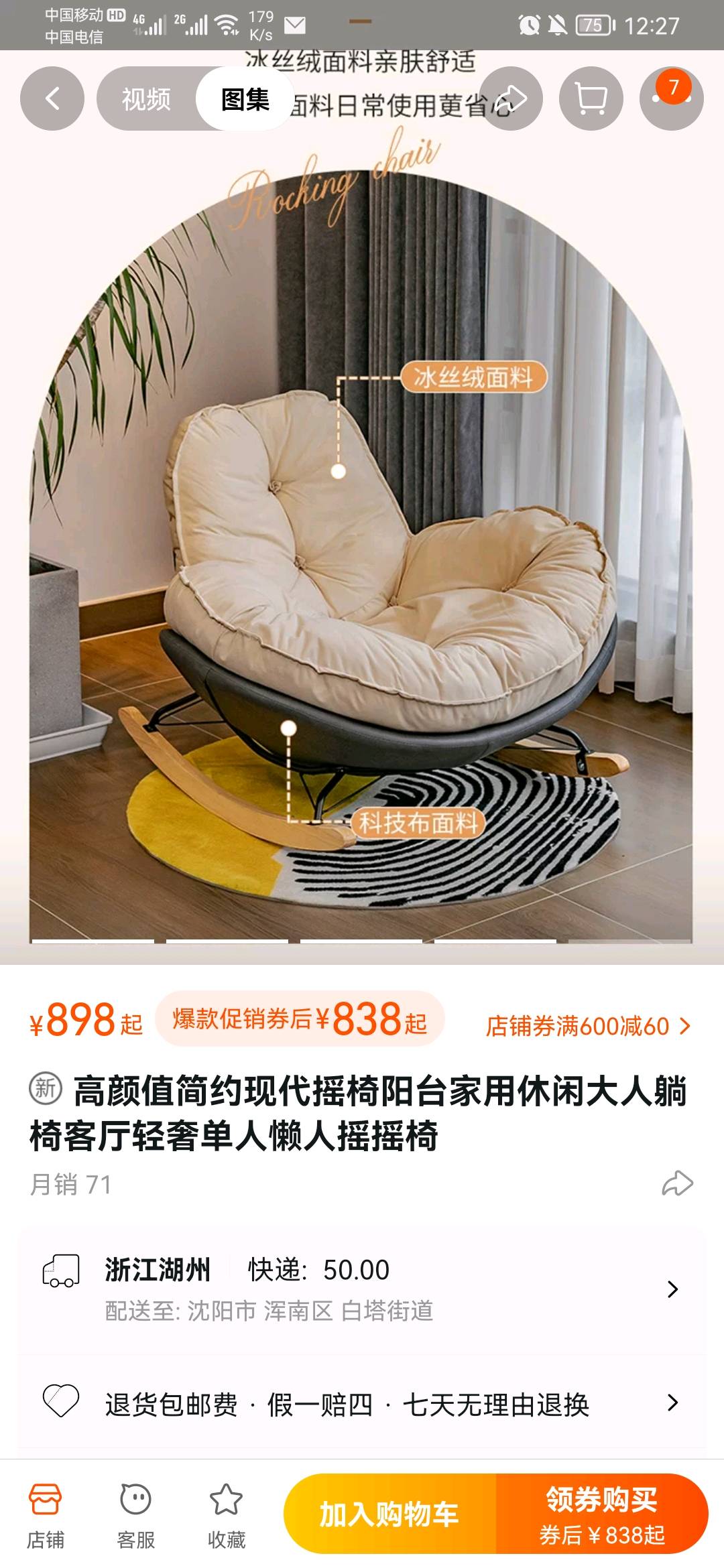Viewport: 724px width, 1568px height.
Task: Go back using the top-left arrow
Action: click(x=52, y=99)
